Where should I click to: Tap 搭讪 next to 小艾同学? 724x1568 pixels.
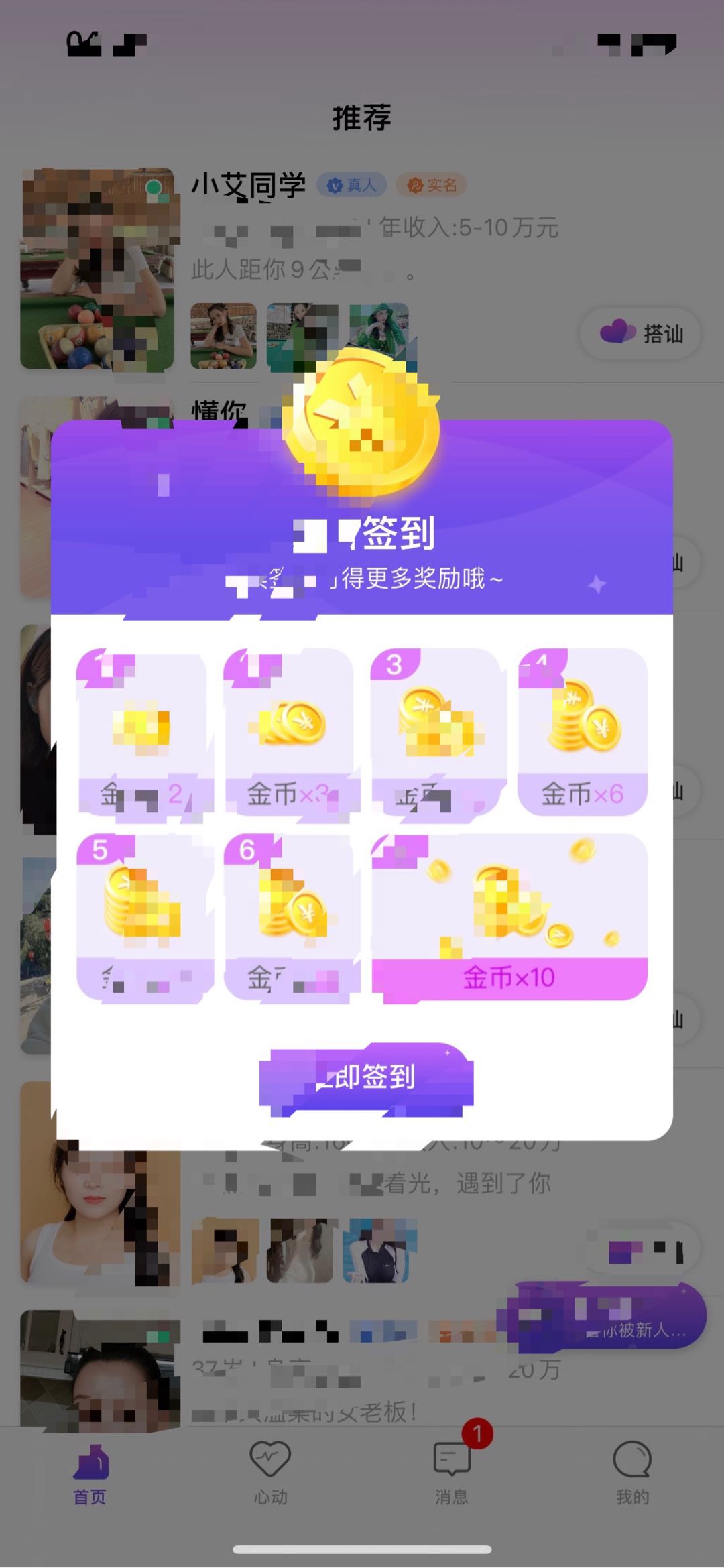641,333
